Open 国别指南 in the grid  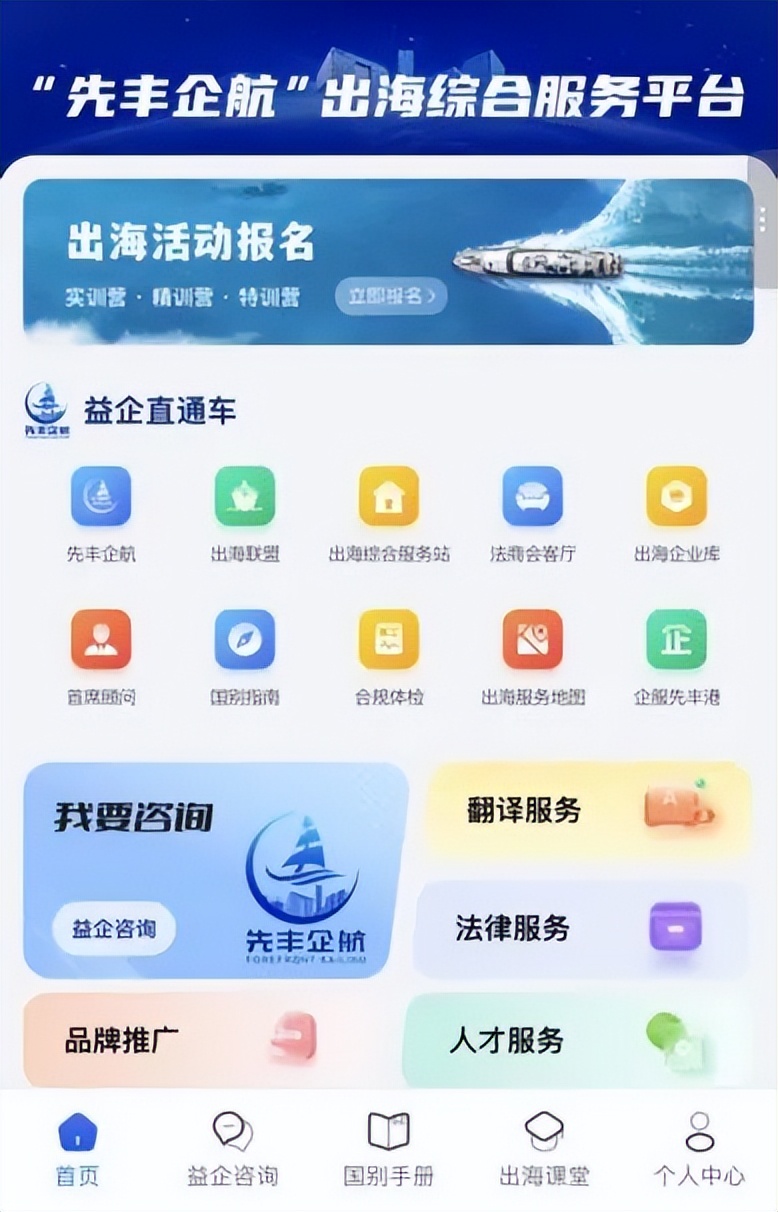tap(245, 640)
